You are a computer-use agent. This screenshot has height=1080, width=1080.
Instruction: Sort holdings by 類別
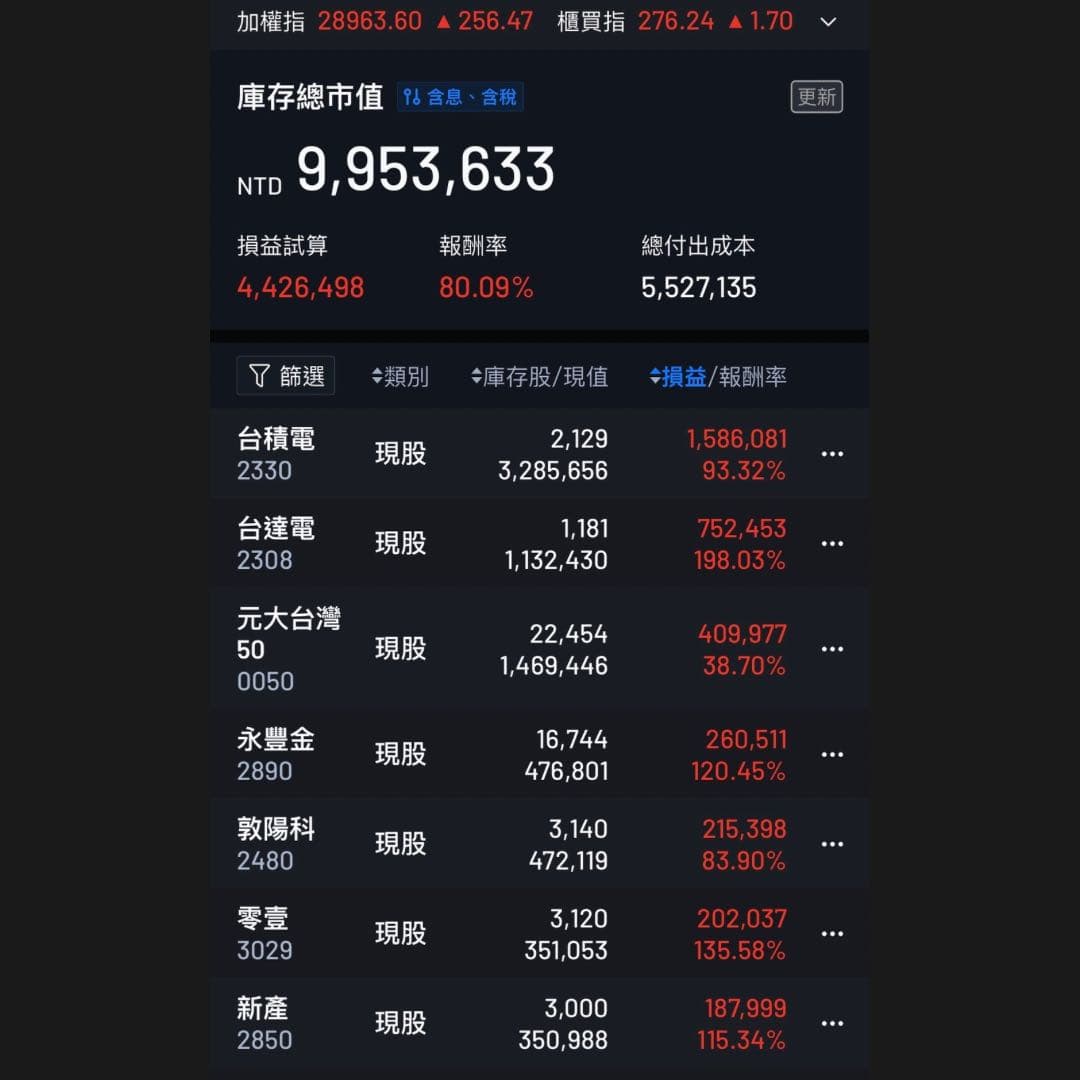(x=400, y=377)
